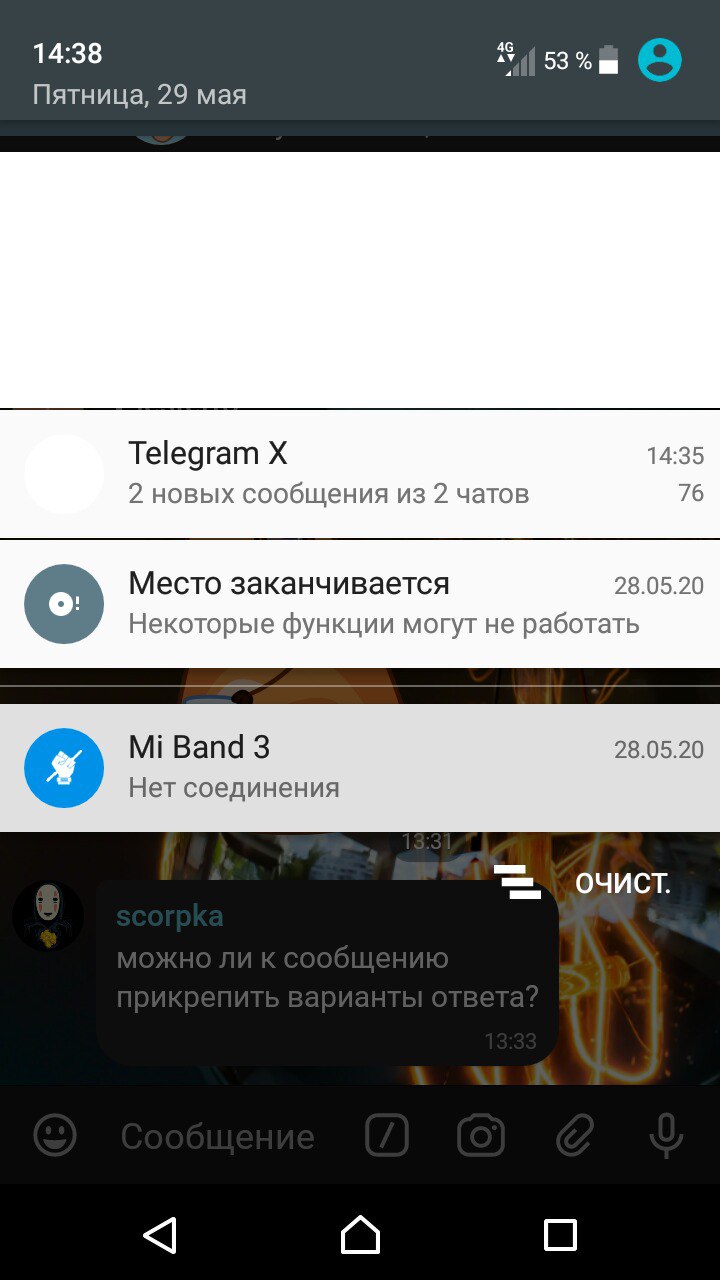Go back using the navigation bar
Image resolution: width=720 pixels, height=1280 pixels.
click(160, 1235)
